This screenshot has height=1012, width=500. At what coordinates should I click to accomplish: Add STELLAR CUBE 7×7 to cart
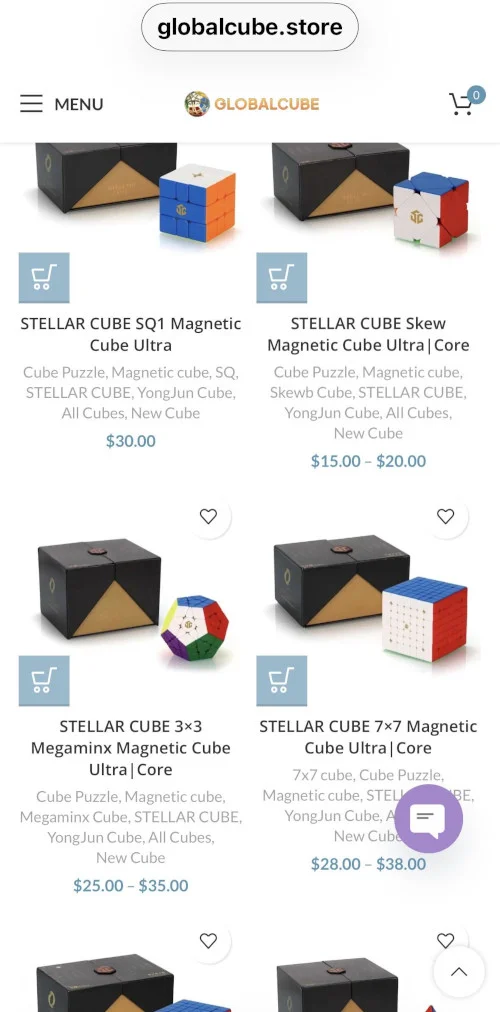281,681
